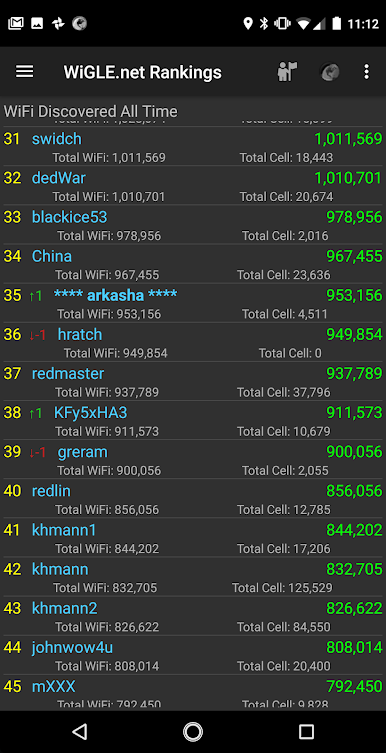Viewport: 386px width, 753px height.
Task: Tap the globe icon in toolbar
Action: click(329, 72)
